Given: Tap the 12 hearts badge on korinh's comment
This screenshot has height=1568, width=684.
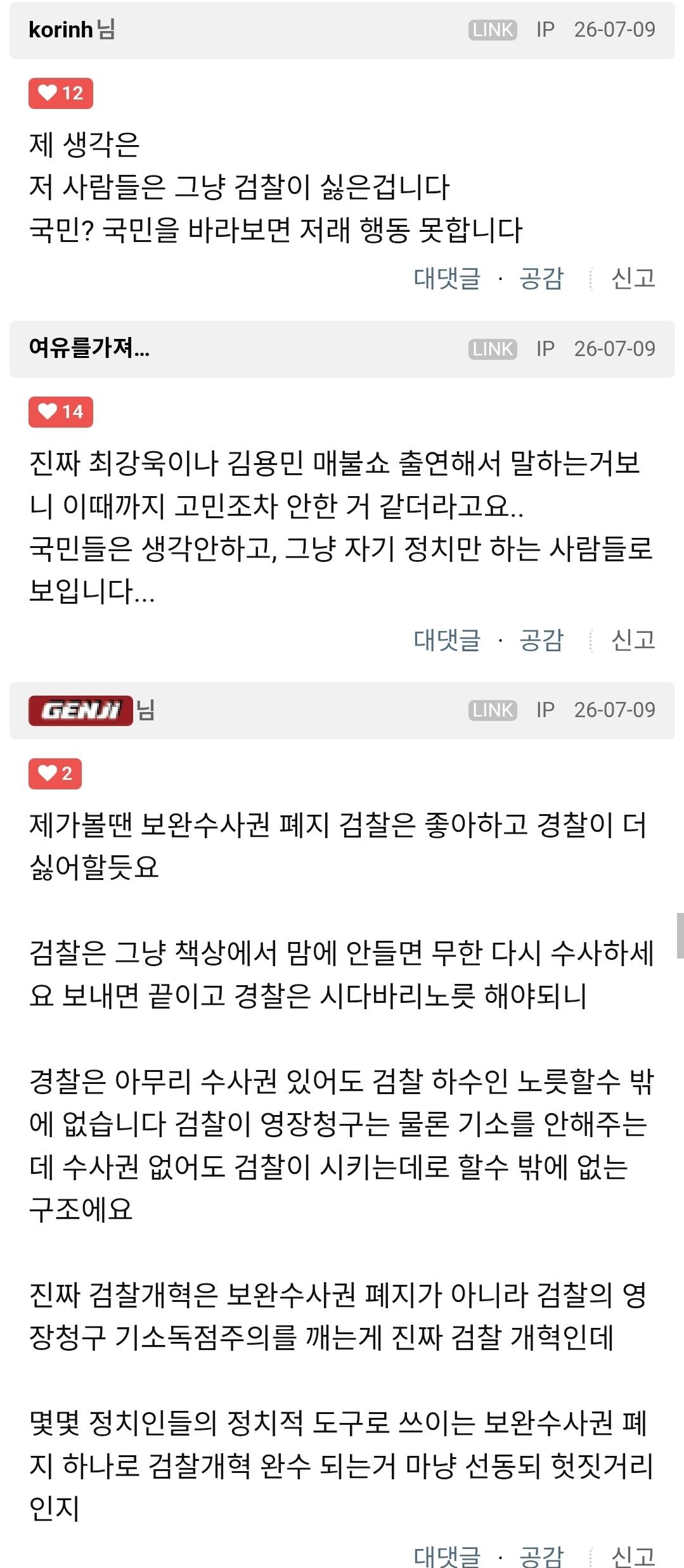Looking at the screenshot, I should 61,93.
